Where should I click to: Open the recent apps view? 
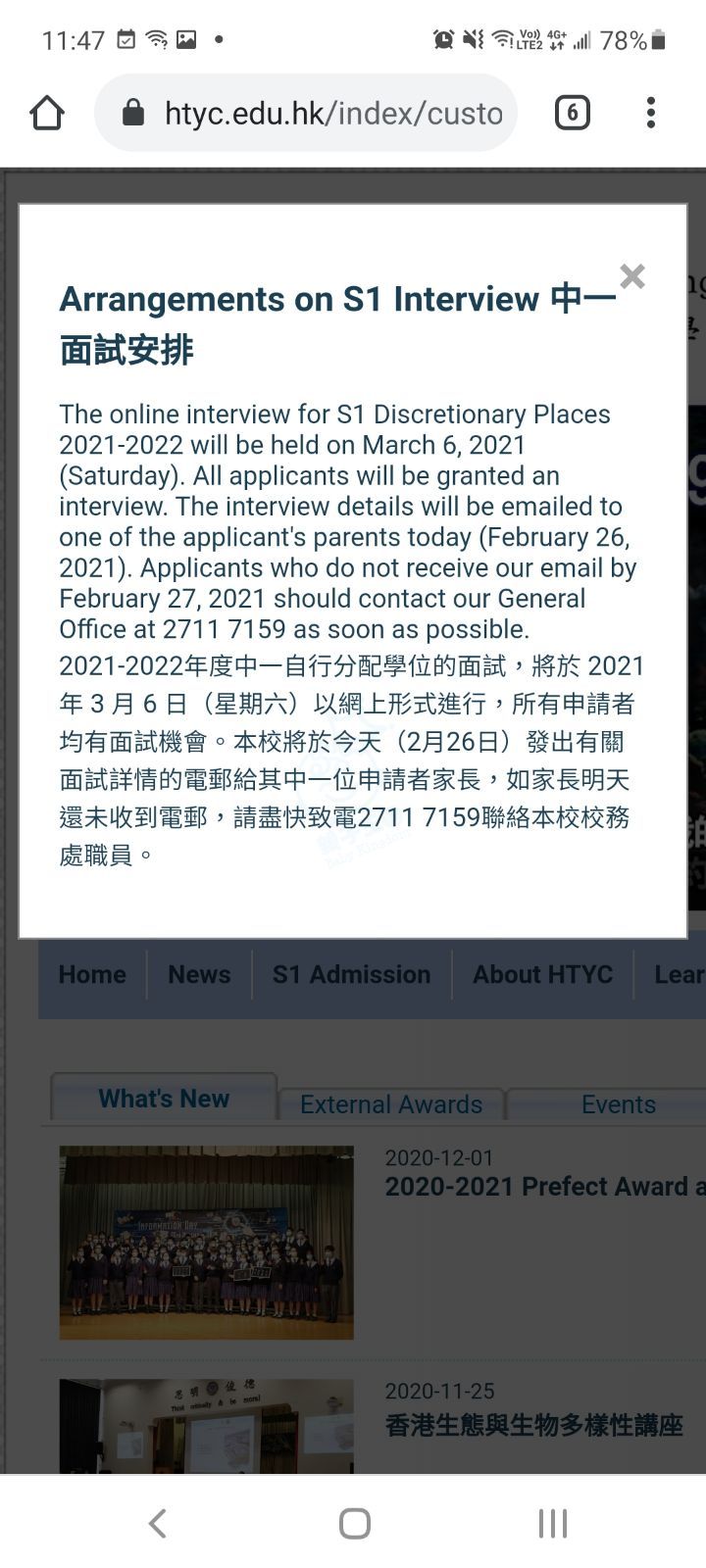tap(552, 1523)
